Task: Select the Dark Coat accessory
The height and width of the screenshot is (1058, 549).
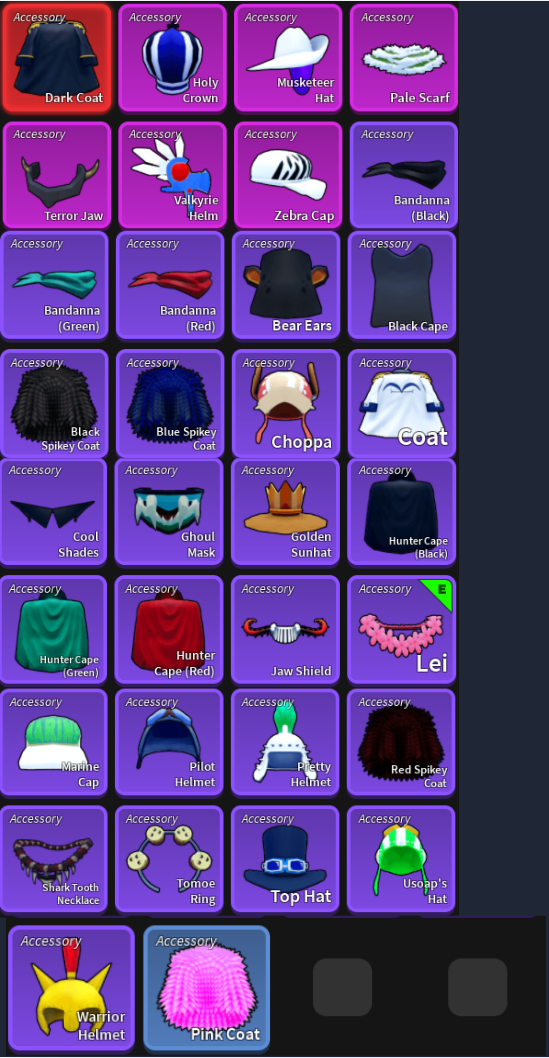Action: tap(57, 57)
